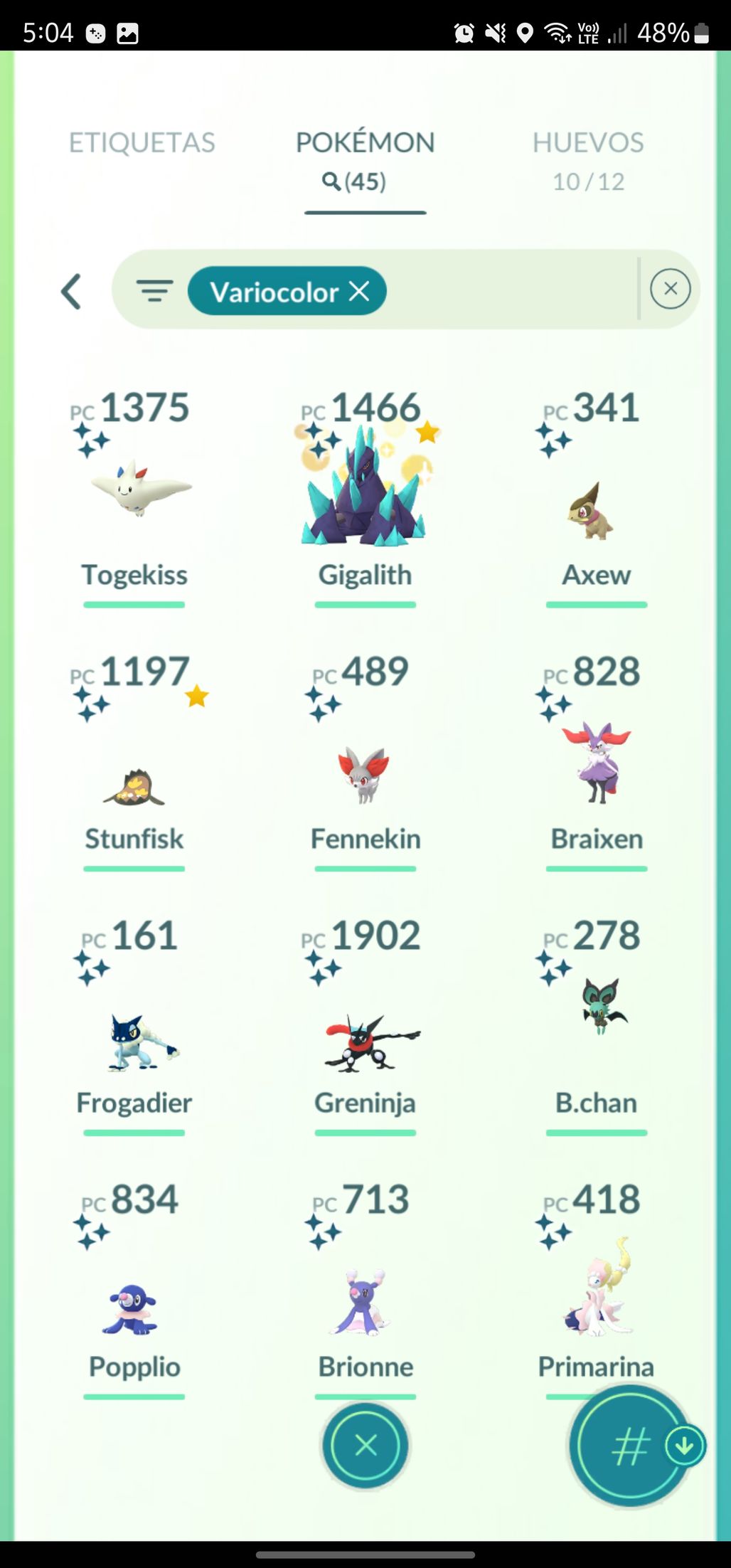This screenshot has width=731, height=1568.
Task: Clear the search field
Action: 670,289
